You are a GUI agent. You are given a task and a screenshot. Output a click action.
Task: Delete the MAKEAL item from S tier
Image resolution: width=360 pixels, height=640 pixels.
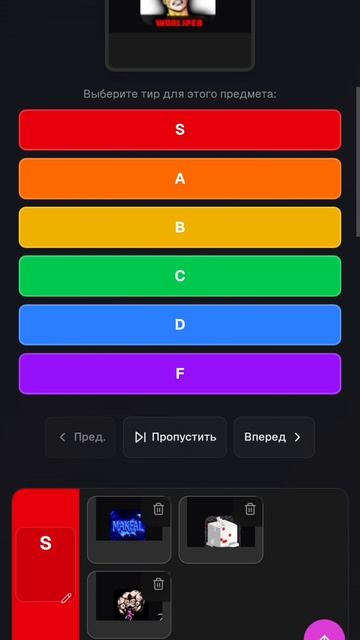[x=158, y=509]
